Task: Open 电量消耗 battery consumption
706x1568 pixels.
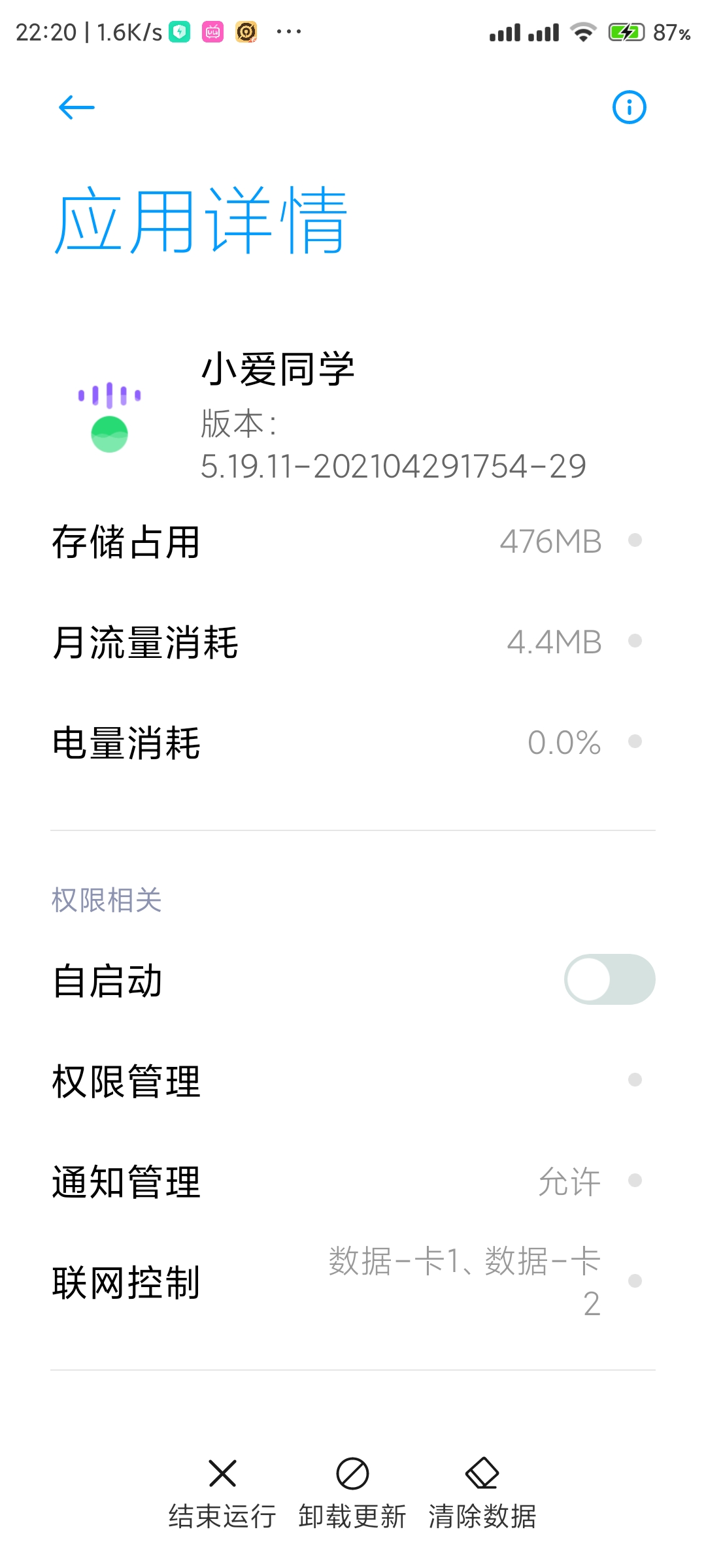Action: (353, 743)
